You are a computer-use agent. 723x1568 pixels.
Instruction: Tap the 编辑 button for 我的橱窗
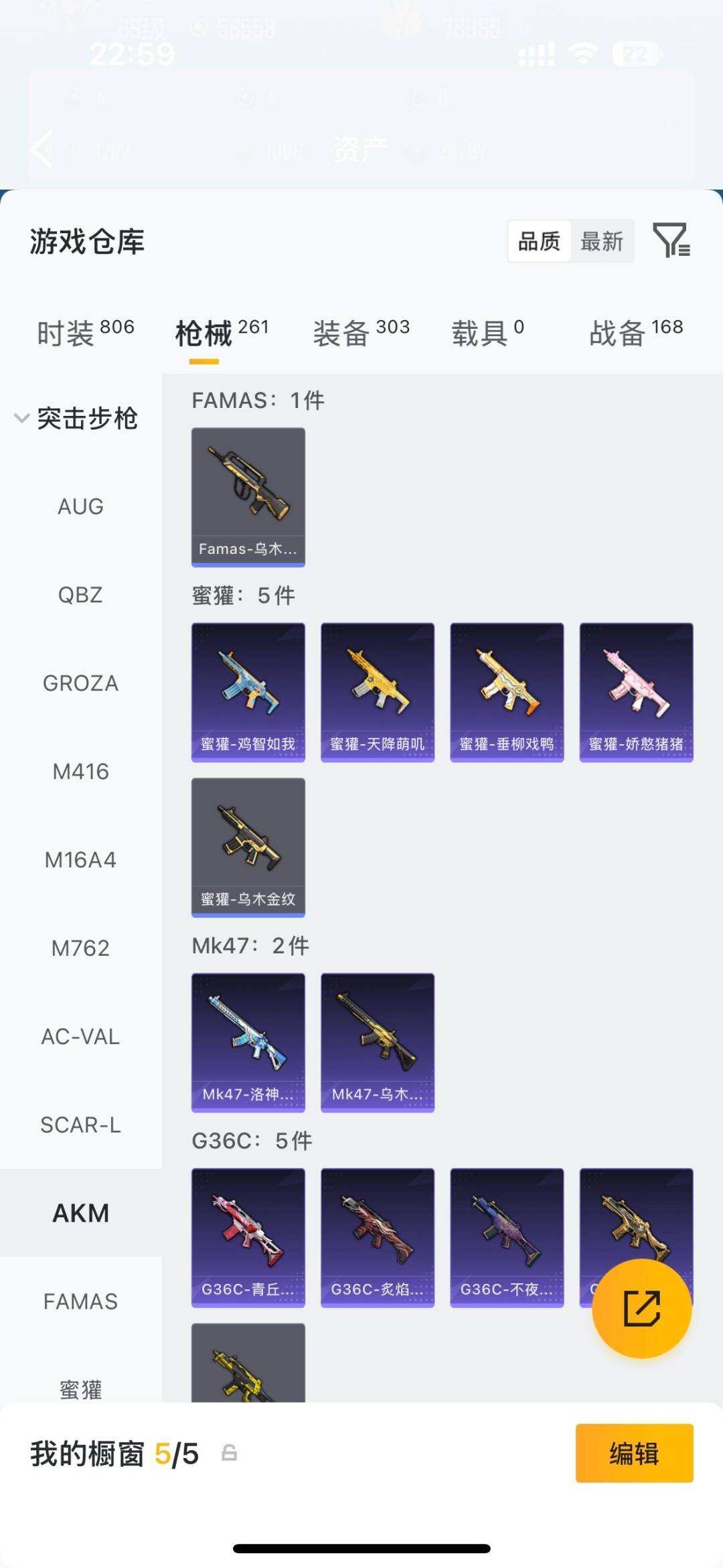click(x=635, y=1453)
